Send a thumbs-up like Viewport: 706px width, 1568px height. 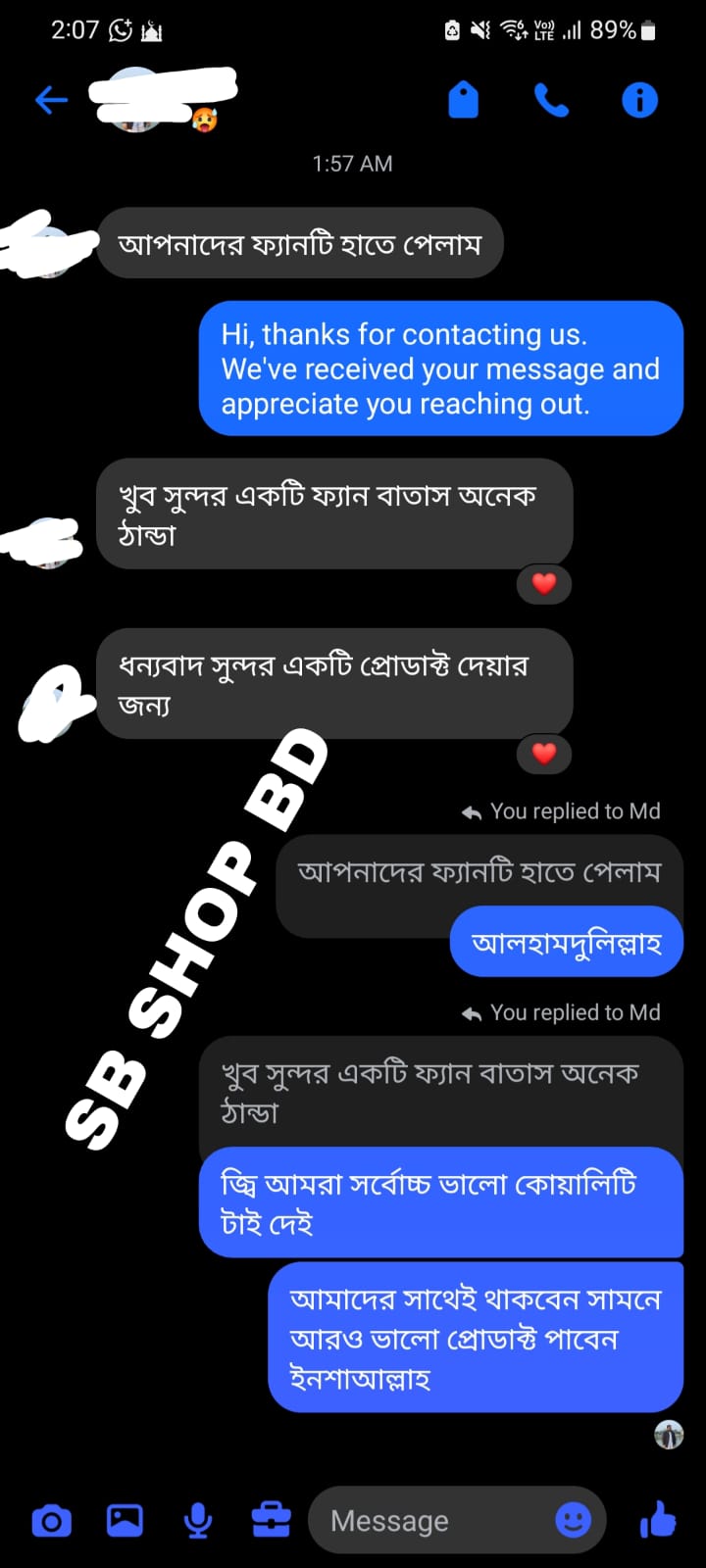tap(658, 1520)
